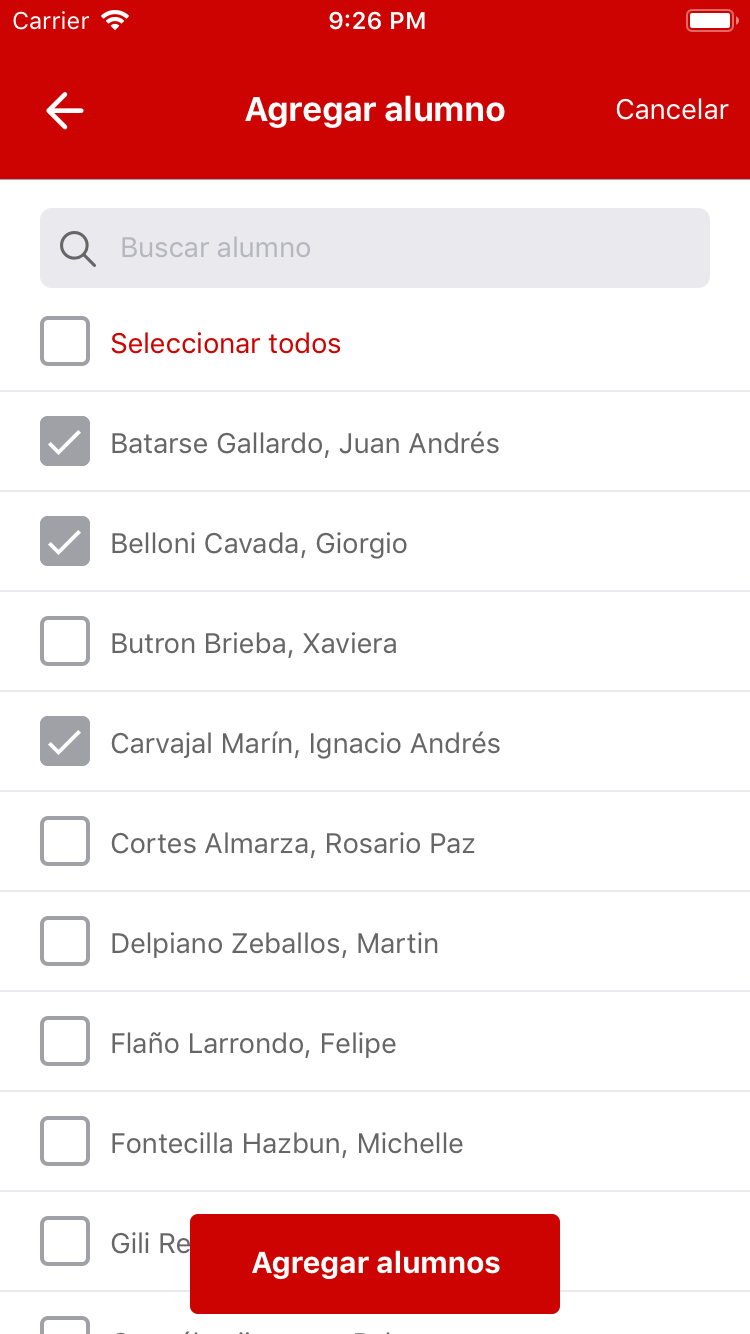
Task: Uncheck Batarse Gallardo, Juan Andrés
Action: point(65,442)
